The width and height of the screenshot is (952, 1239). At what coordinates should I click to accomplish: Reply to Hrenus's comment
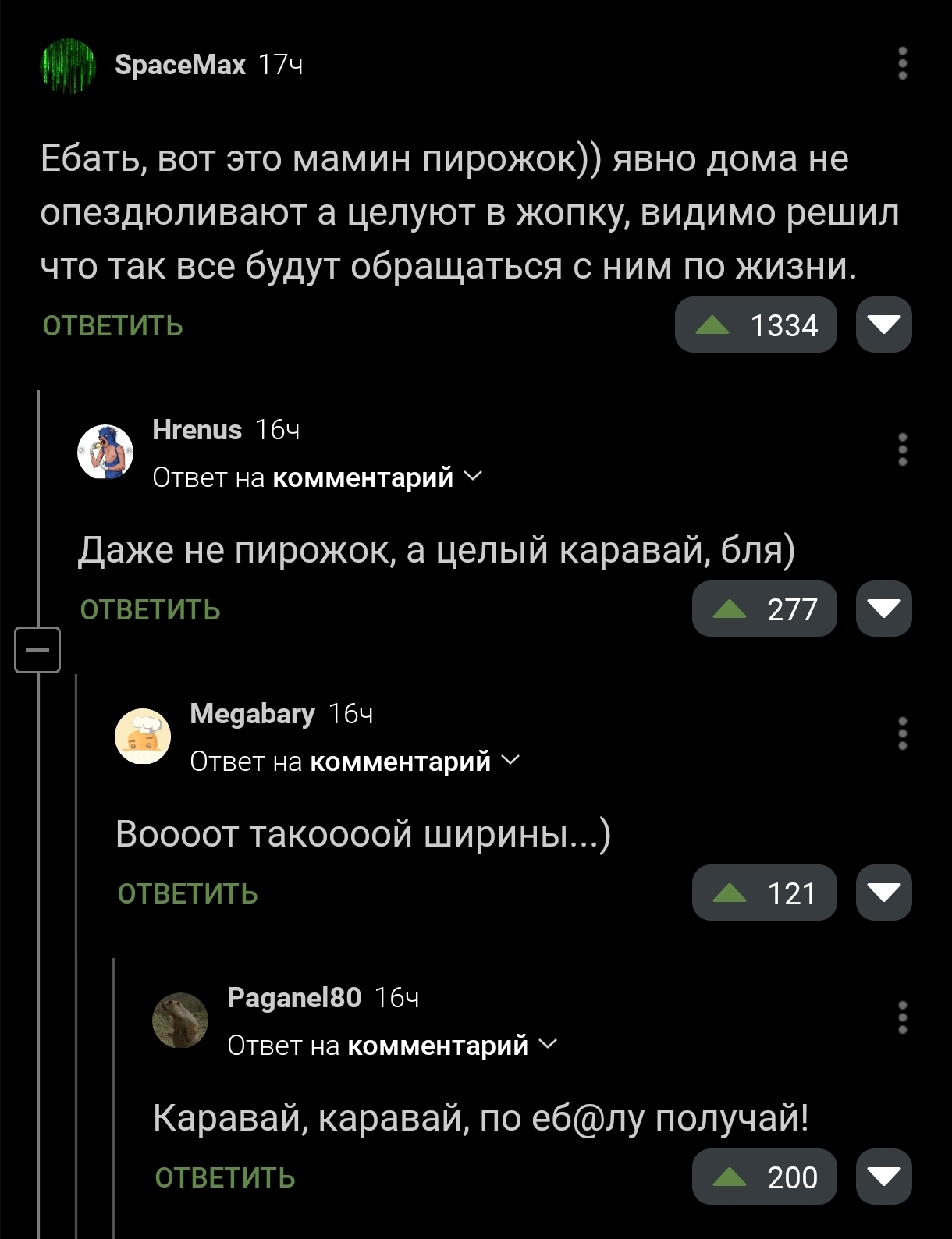coord(151,609)
